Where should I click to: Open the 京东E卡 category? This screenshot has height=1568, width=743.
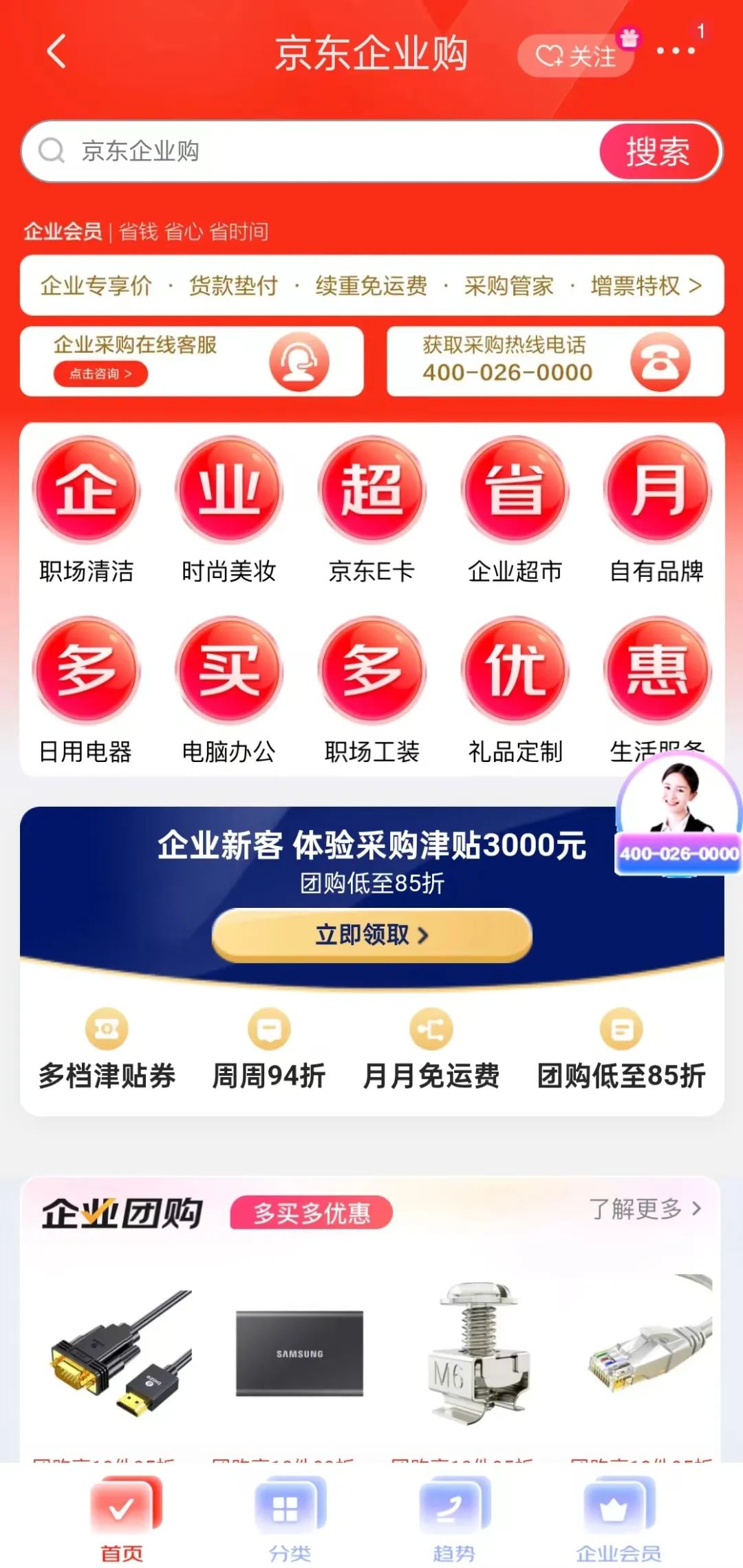(371, 513)
